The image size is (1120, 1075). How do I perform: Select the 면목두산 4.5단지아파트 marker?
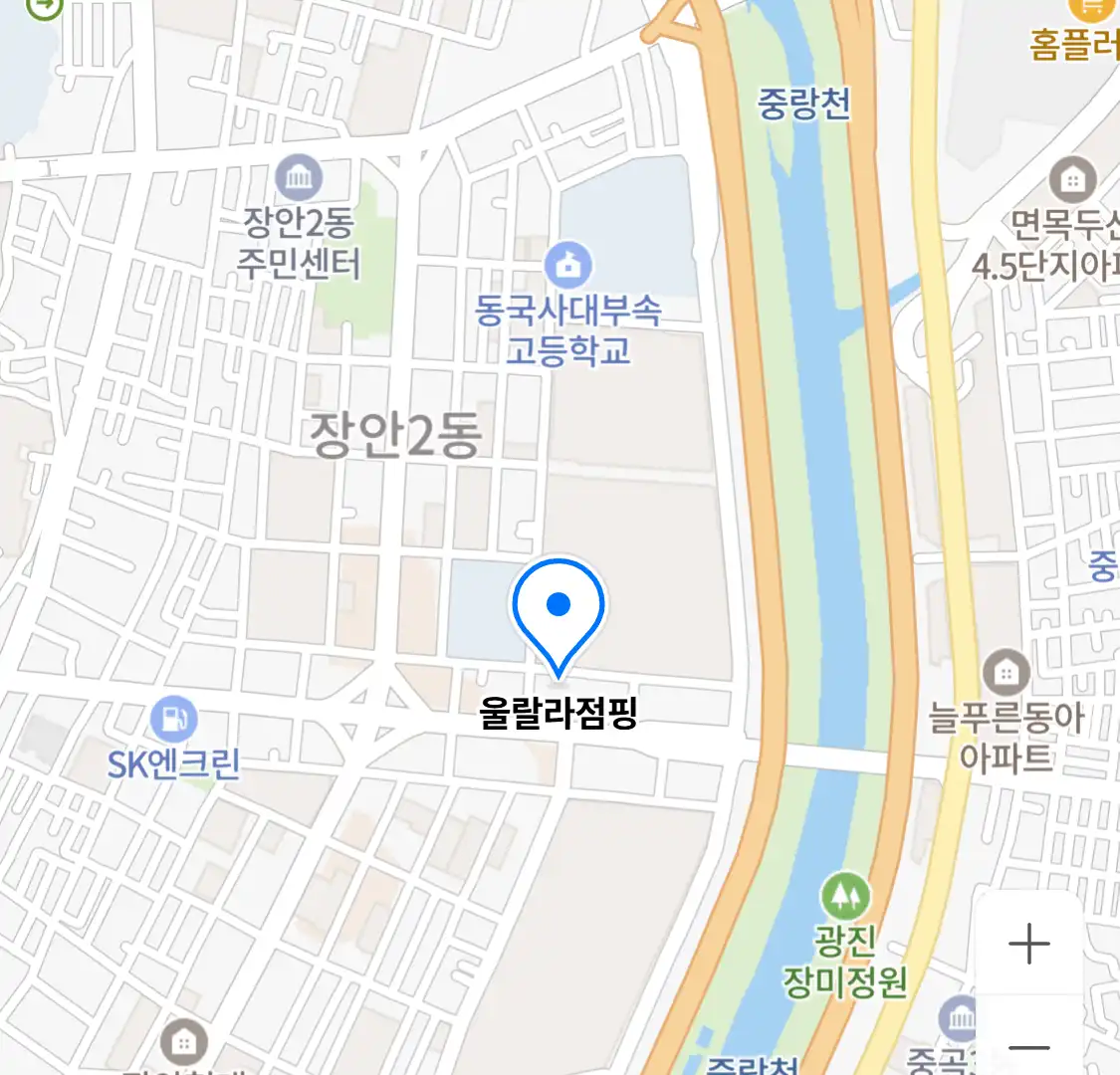pyautogui.click(x=1072, y=181)
